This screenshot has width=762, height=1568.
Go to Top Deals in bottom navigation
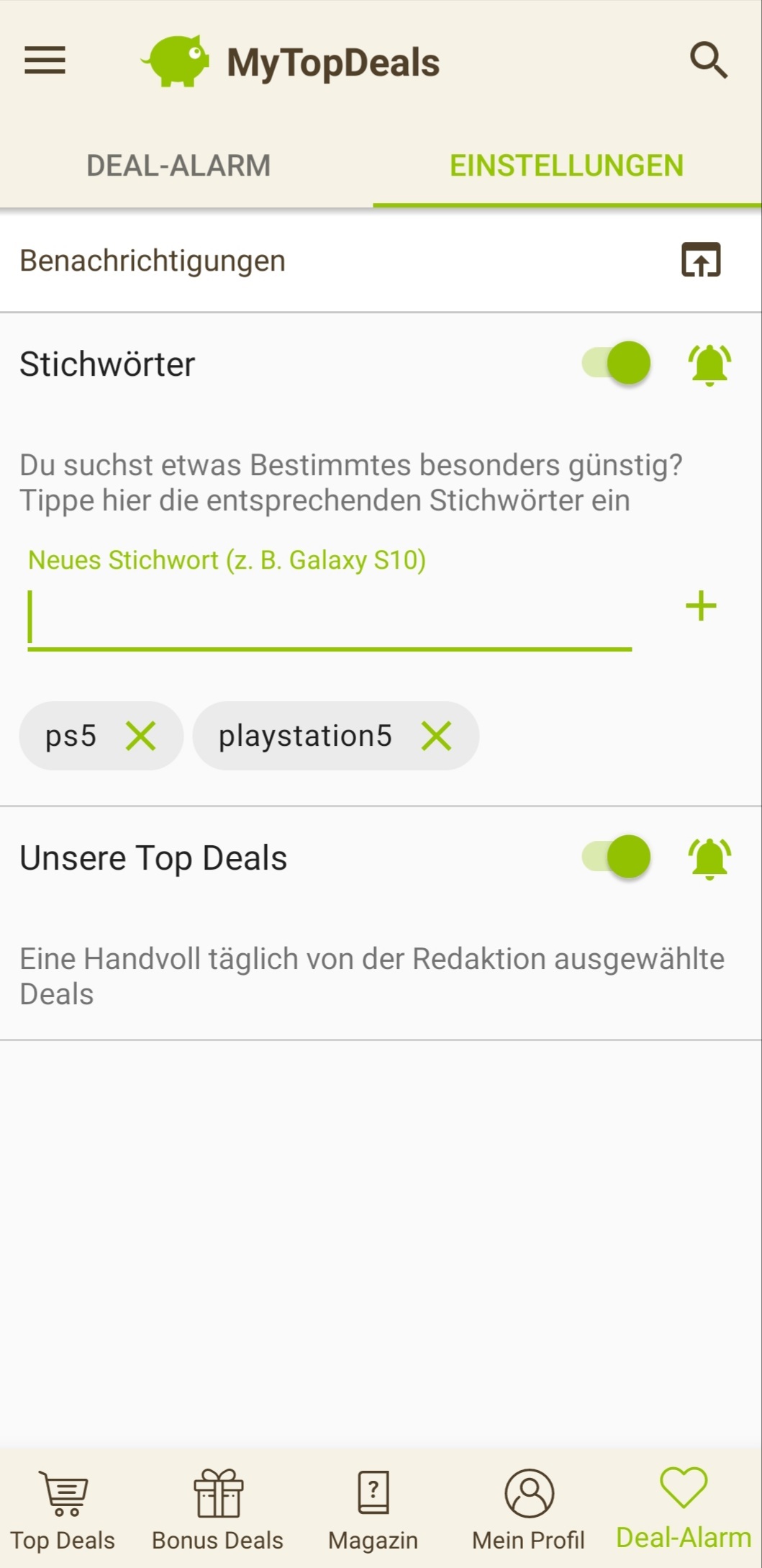[63, 1509]
